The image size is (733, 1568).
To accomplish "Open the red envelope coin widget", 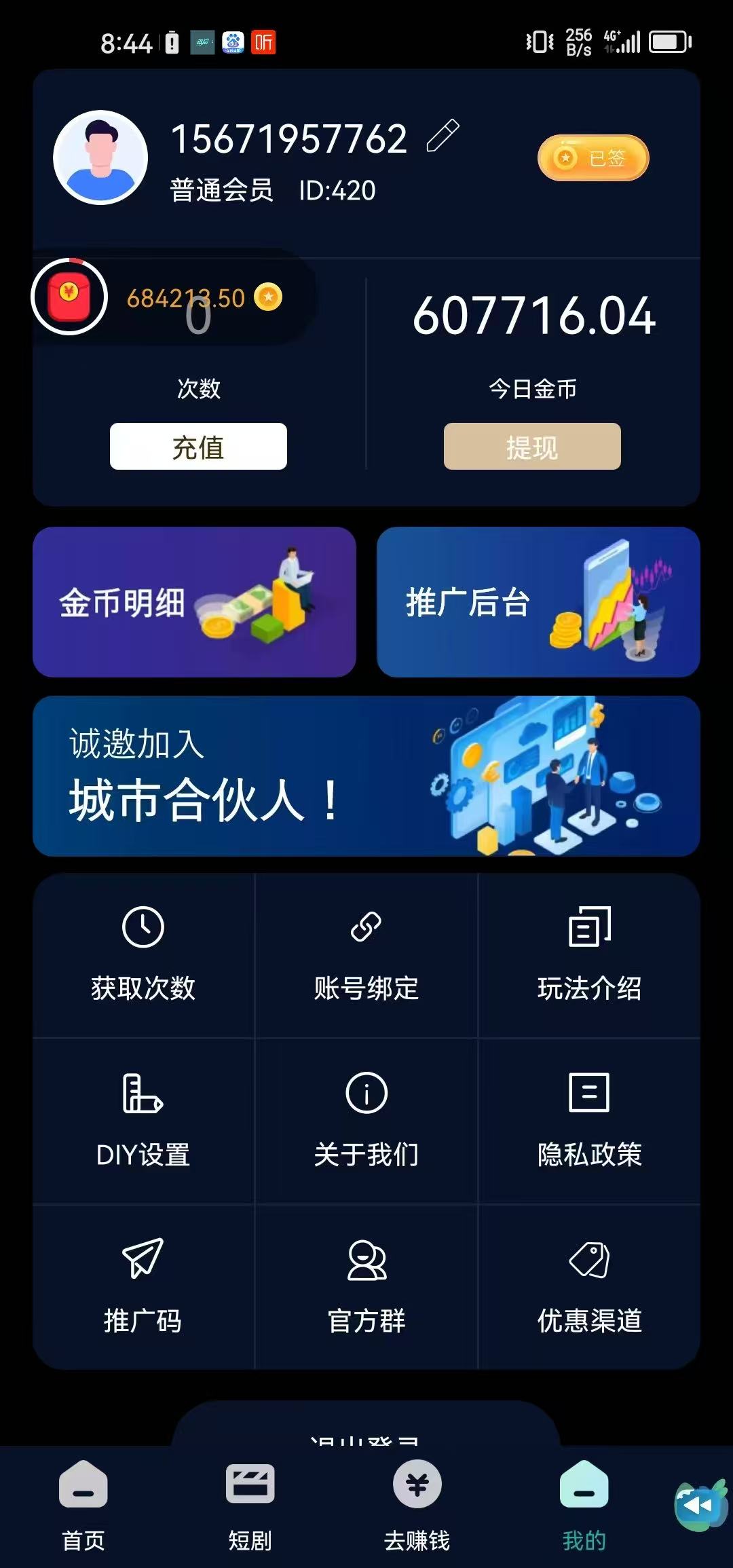I will 69,297.
